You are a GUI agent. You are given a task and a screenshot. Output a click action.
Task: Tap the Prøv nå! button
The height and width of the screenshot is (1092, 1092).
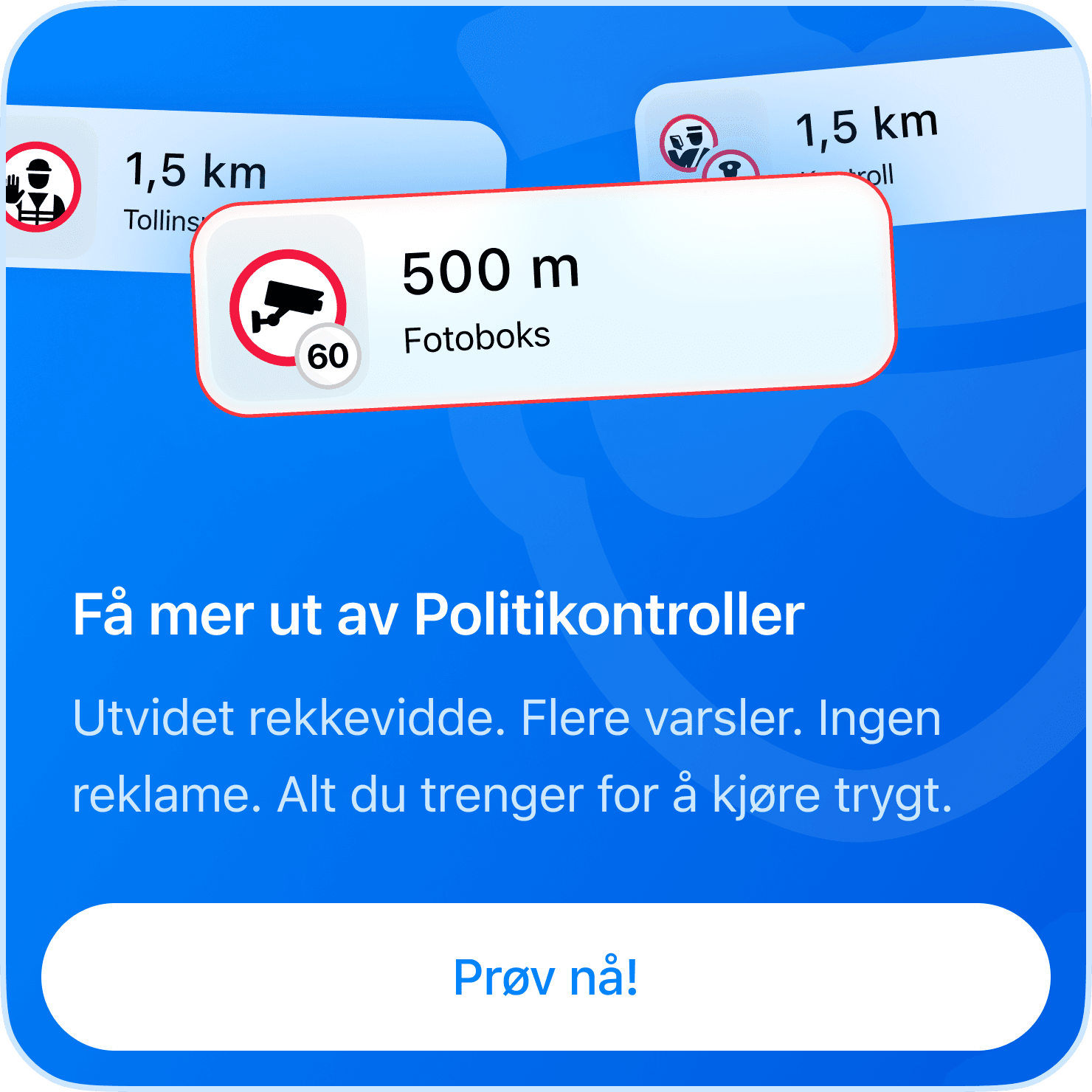coord(545,976)
